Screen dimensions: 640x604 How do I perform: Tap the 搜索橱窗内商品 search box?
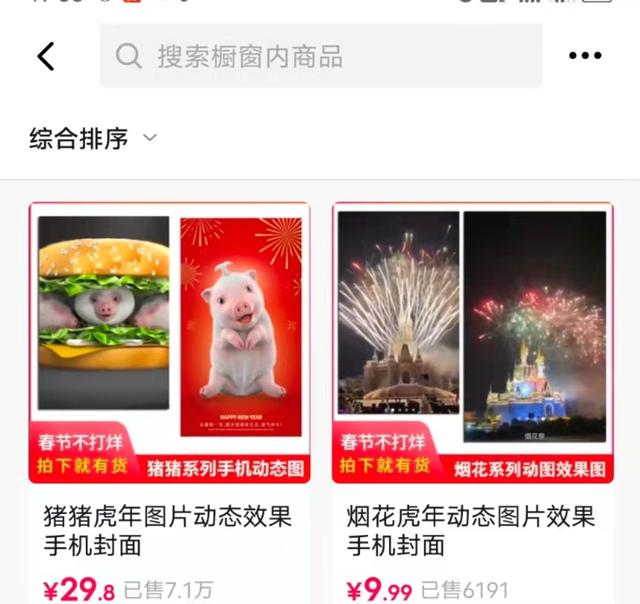pos(320,56)
